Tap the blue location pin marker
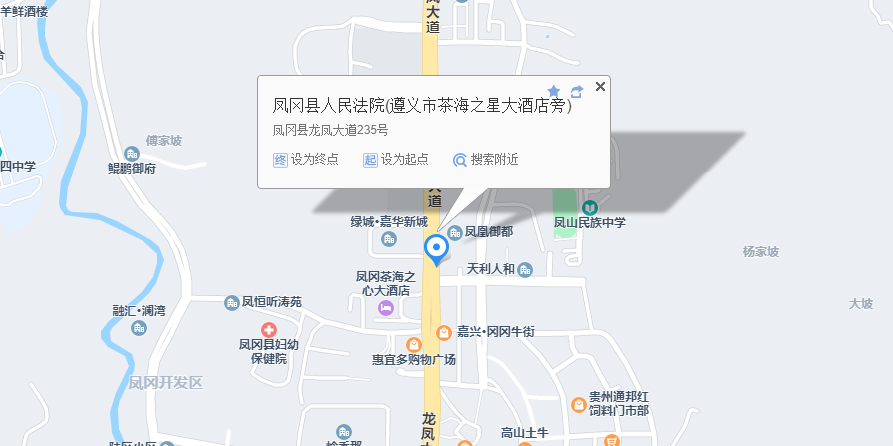This screenshot has height=446, width=893. pos(436,247)
